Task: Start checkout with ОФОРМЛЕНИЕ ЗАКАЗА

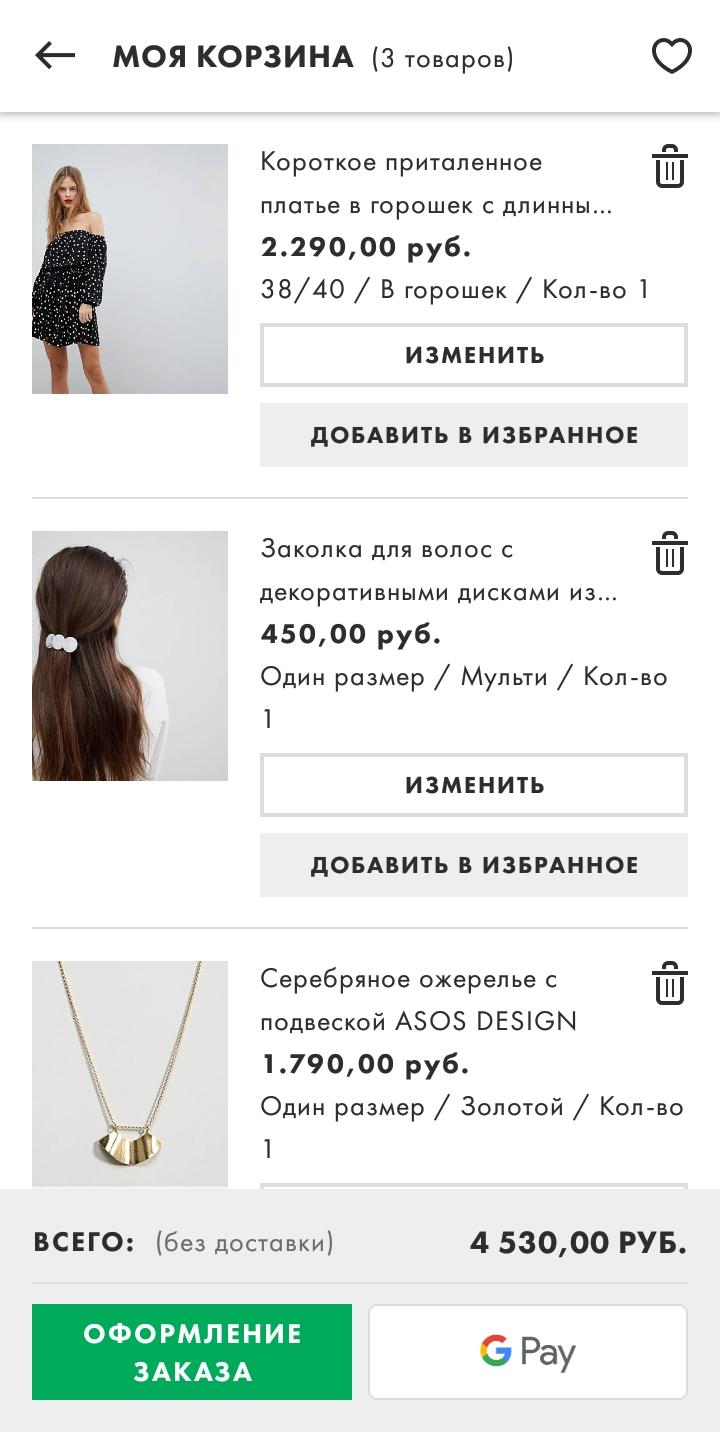Action: tap(192, 1352)
